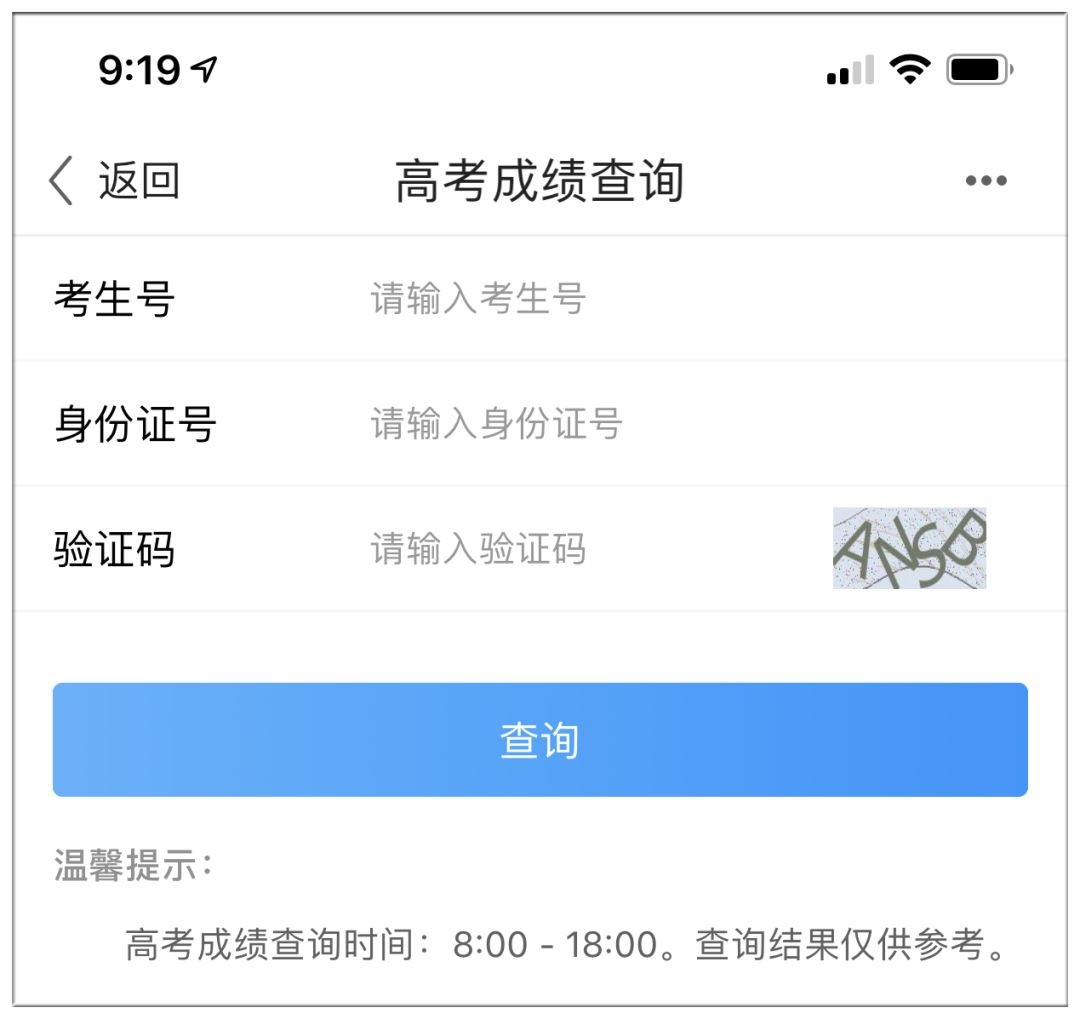Open the three-dot more options menu
The image size is (1080, 1019).
coord(985,181)
